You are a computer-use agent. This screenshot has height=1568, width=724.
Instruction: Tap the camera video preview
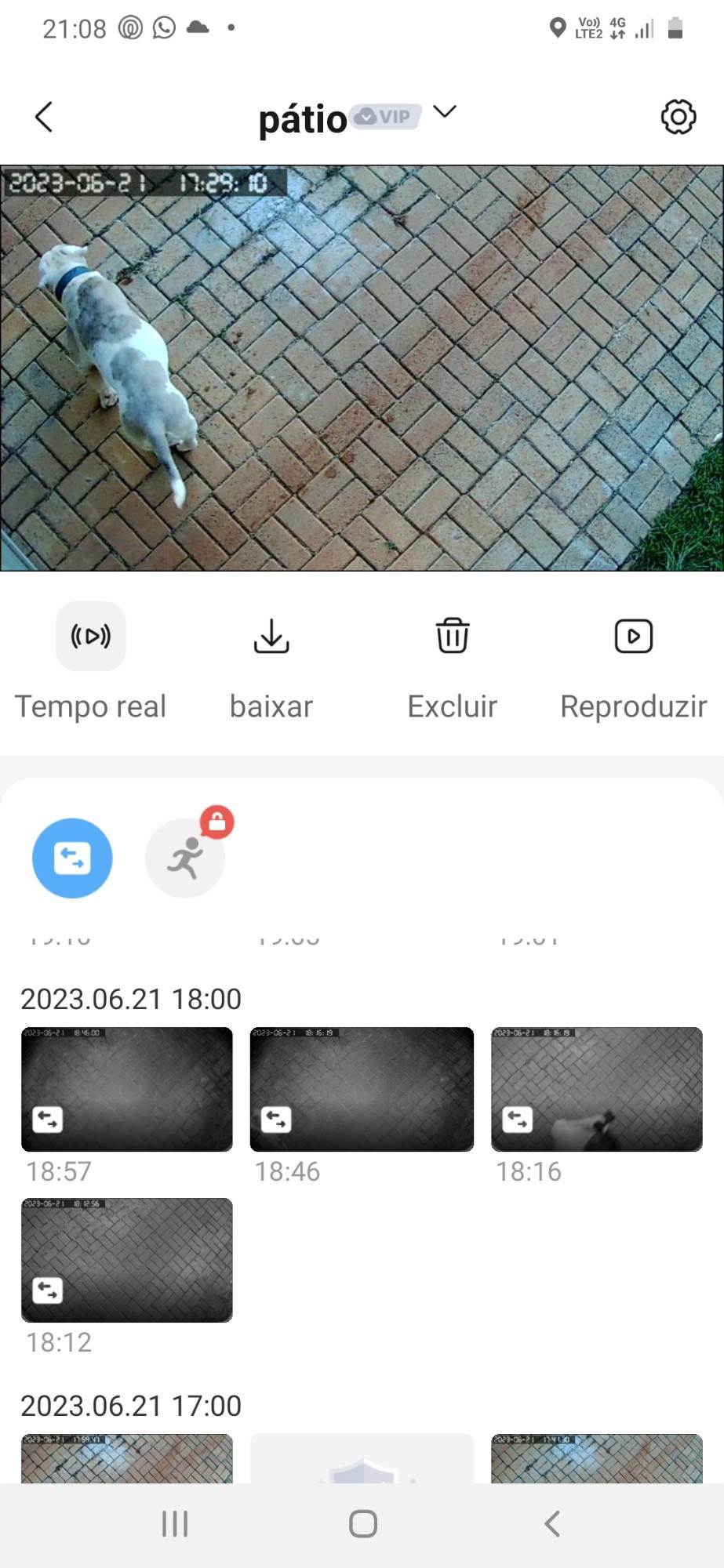coord(362,368)
